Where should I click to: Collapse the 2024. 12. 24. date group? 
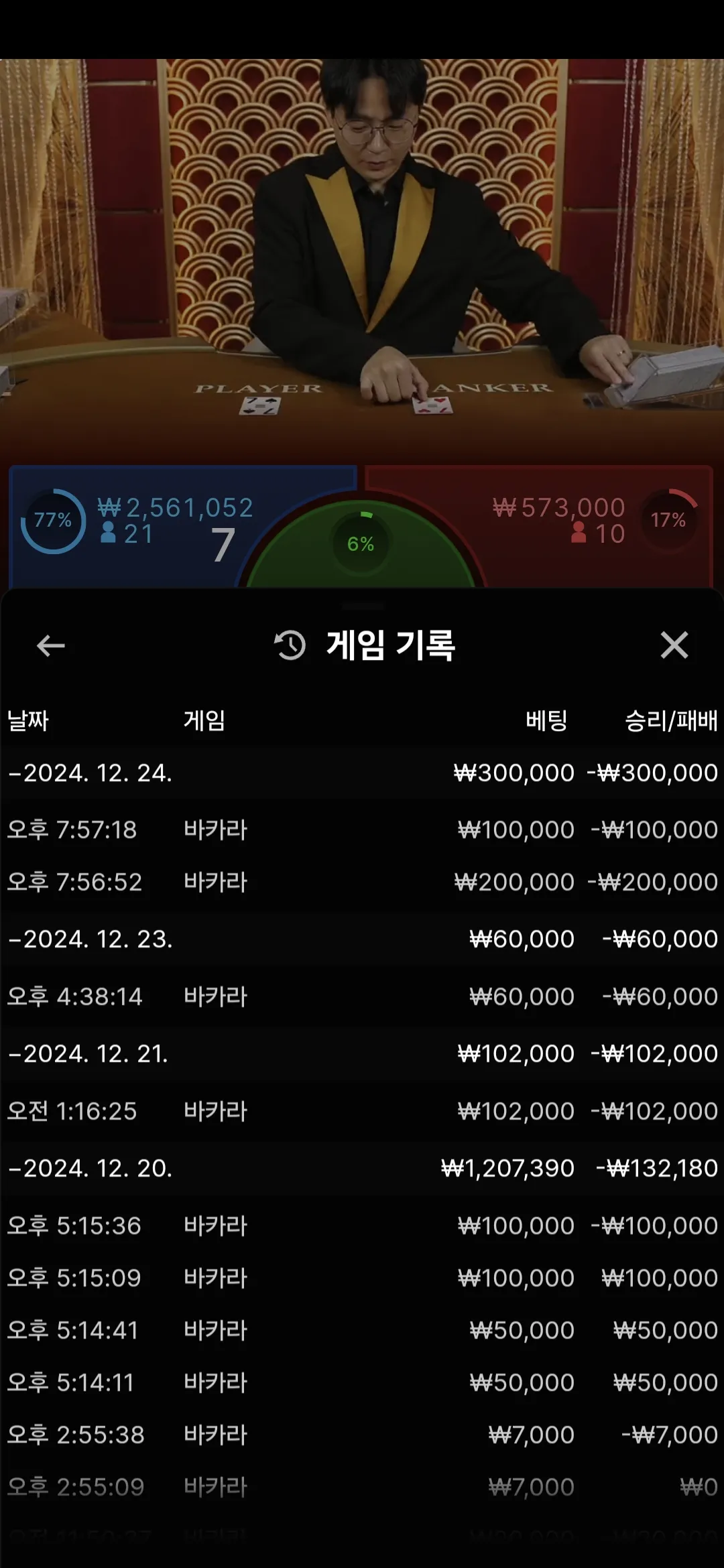click(x=90, y=773)
